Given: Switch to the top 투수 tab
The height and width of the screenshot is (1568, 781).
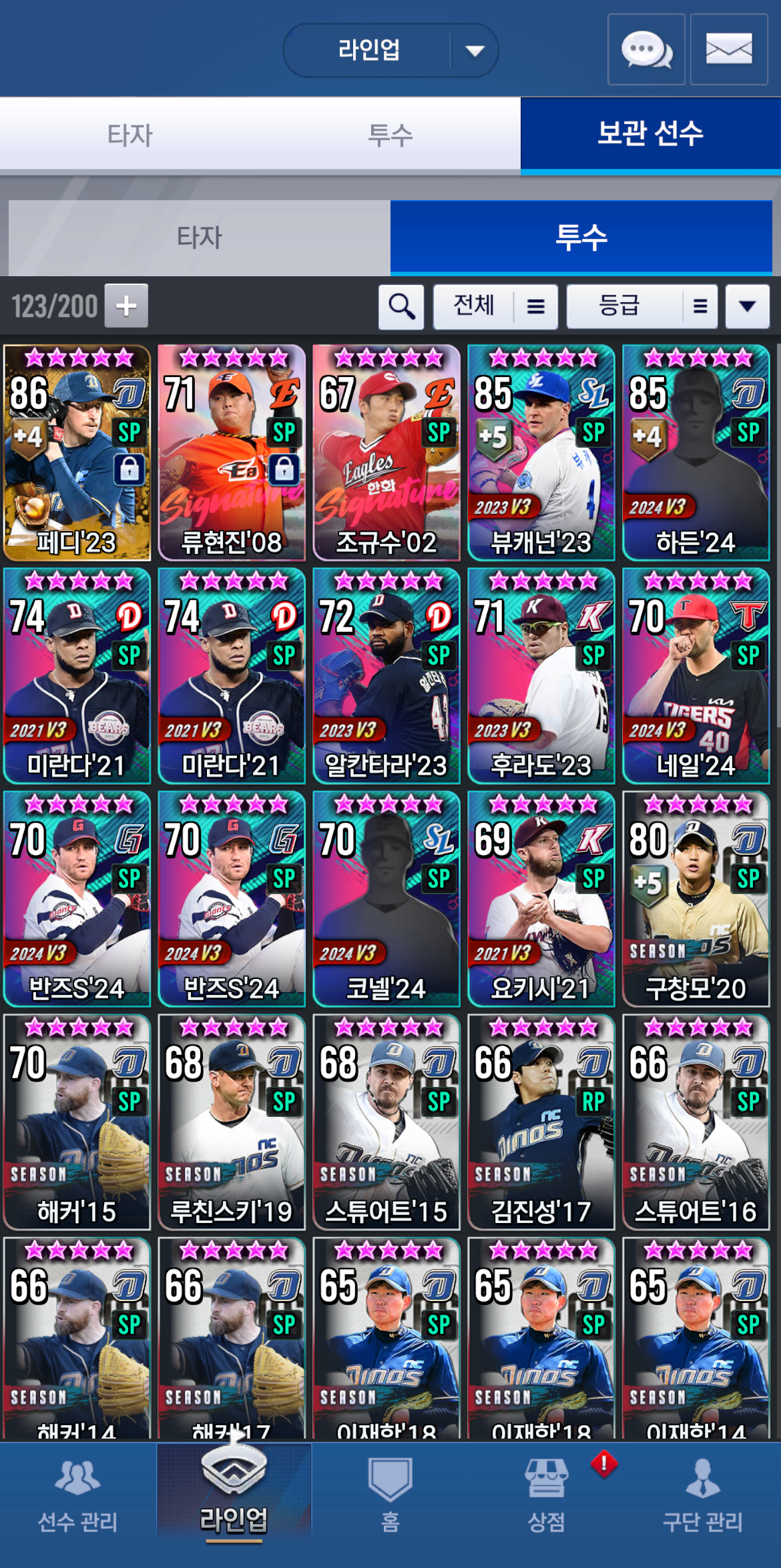Looking at the screenshot, I should coord(390,135).
